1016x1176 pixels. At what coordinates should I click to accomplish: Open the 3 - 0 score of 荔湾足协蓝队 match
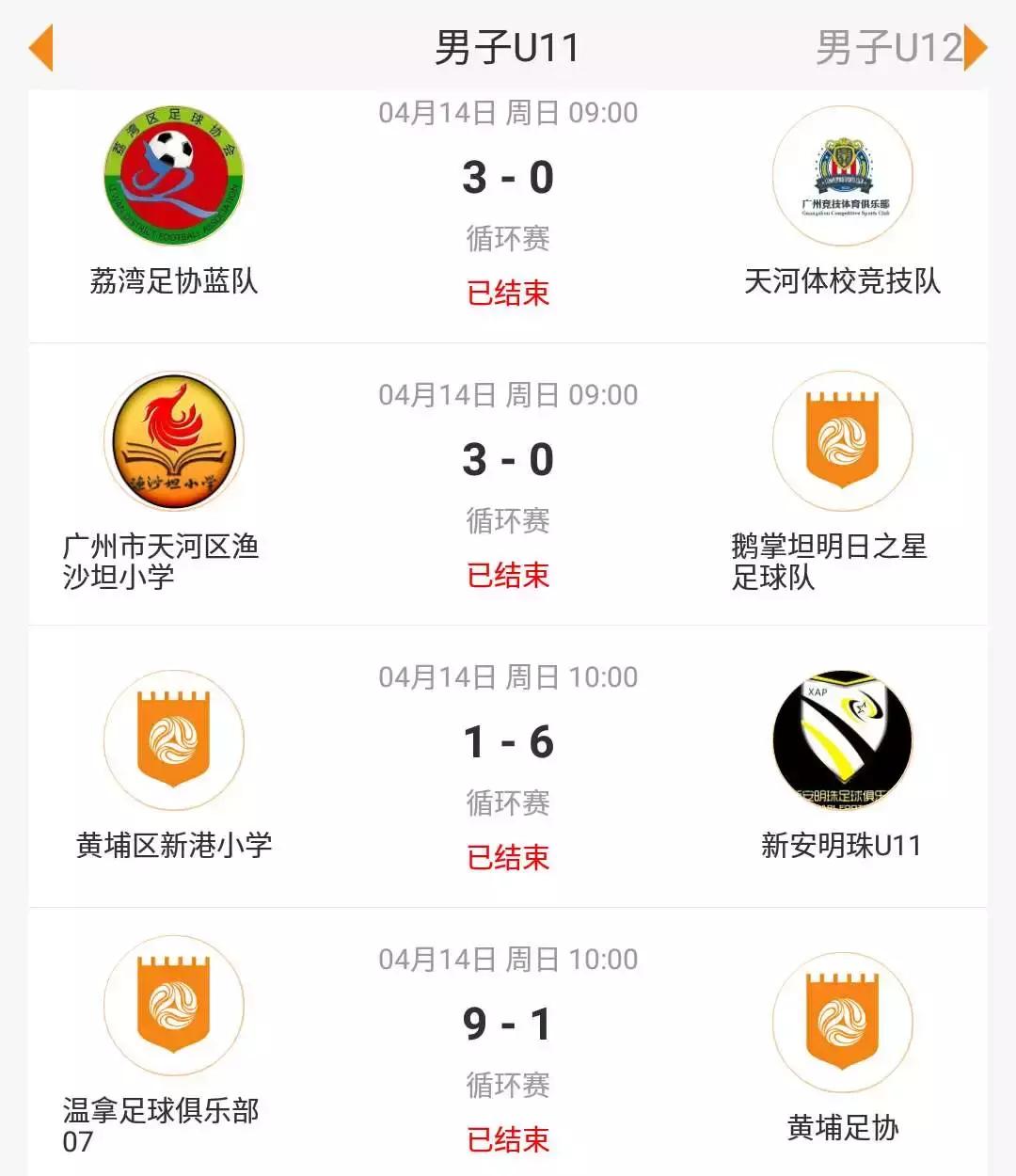[508, 175]
